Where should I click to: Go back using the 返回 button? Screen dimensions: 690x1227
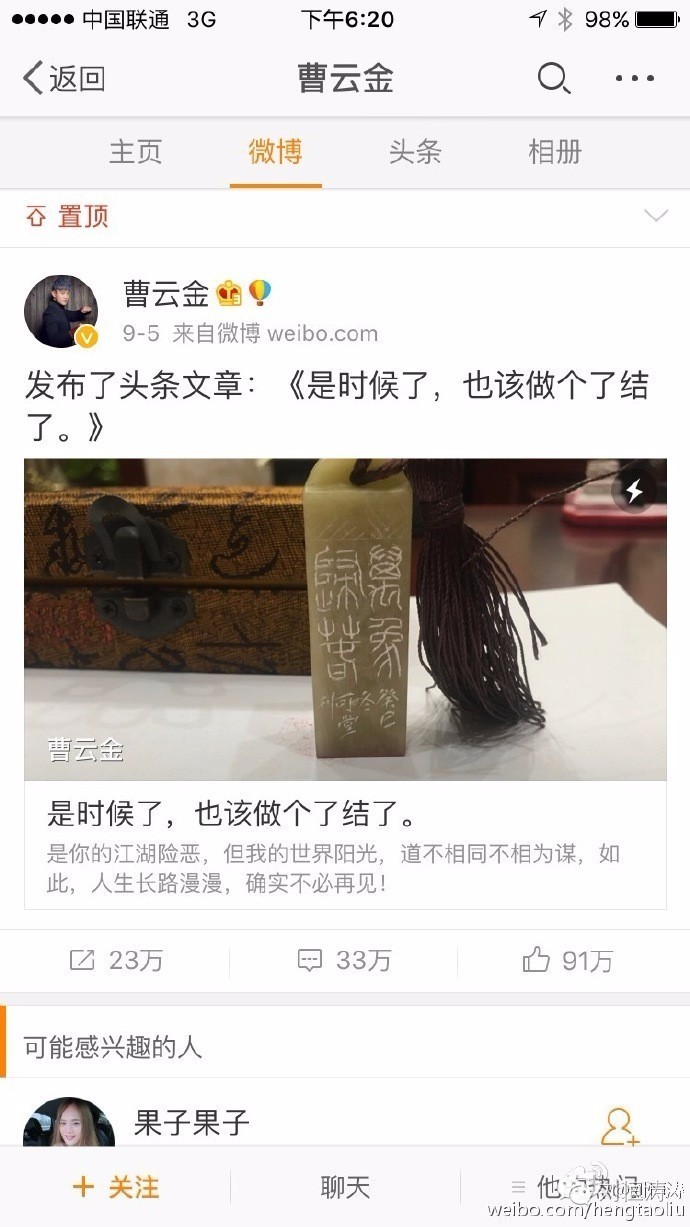coord(65,78)
